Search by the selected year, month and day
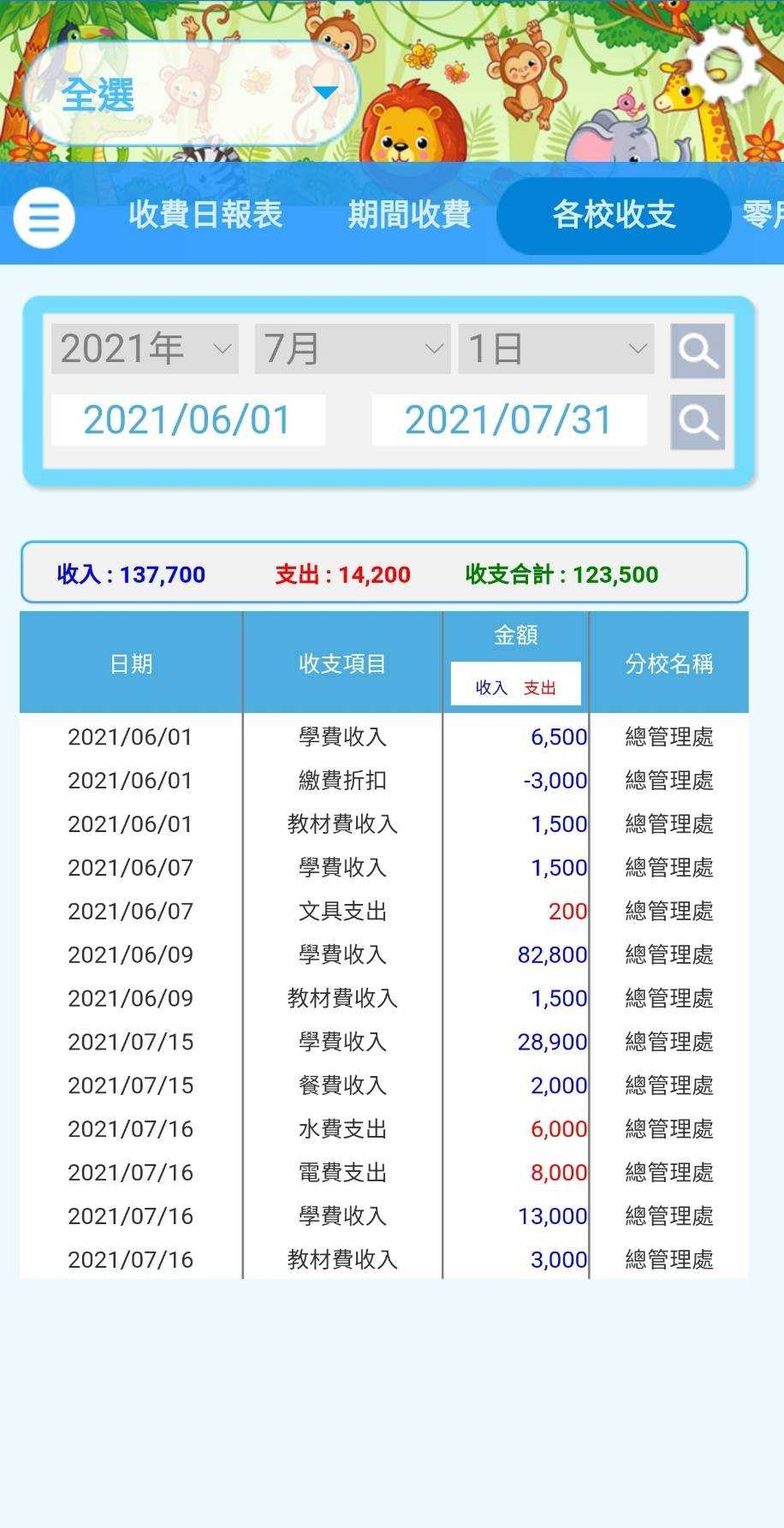784x1528 pixels. [698, 350]
